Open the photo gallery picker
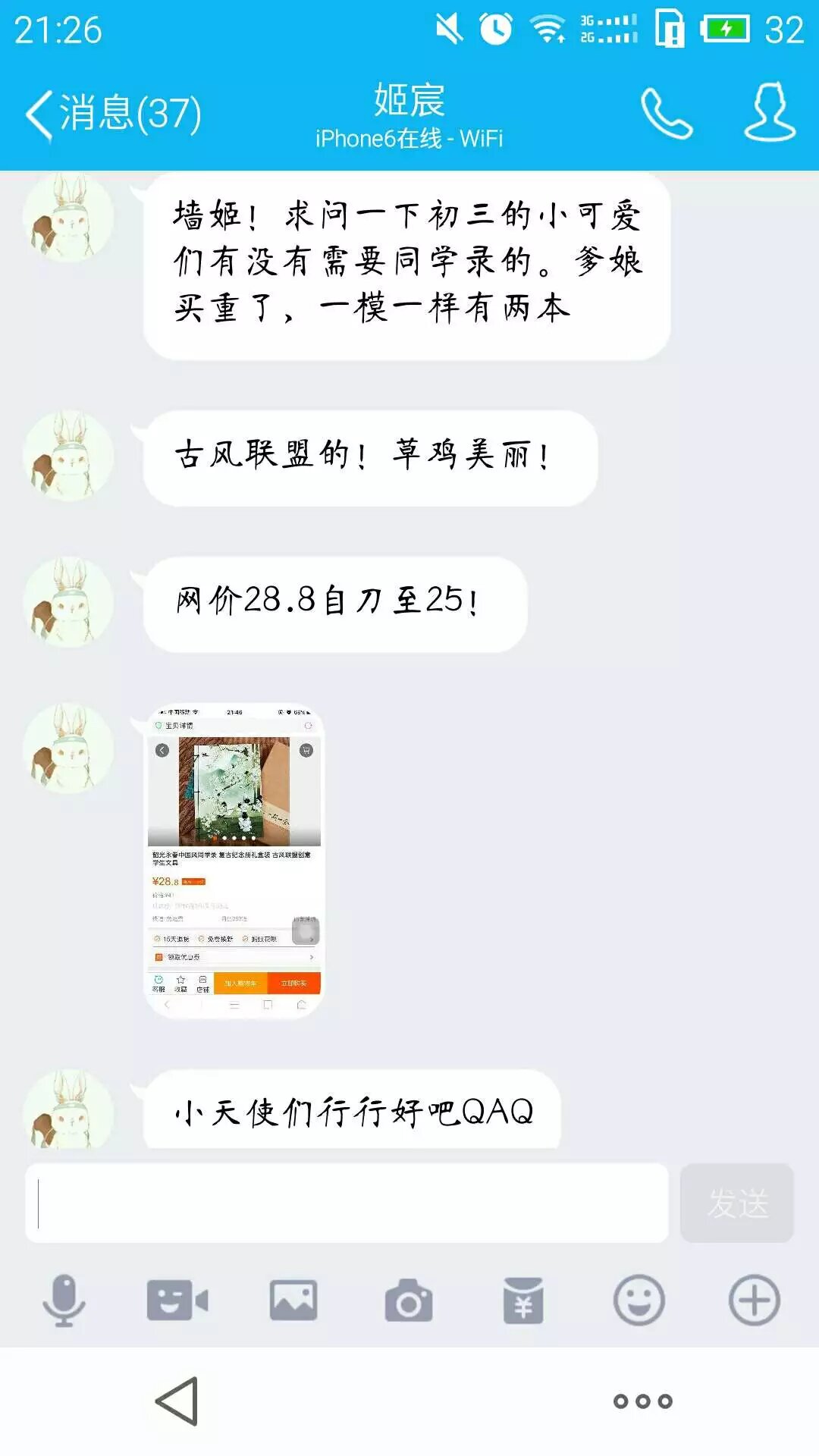 293,1300
